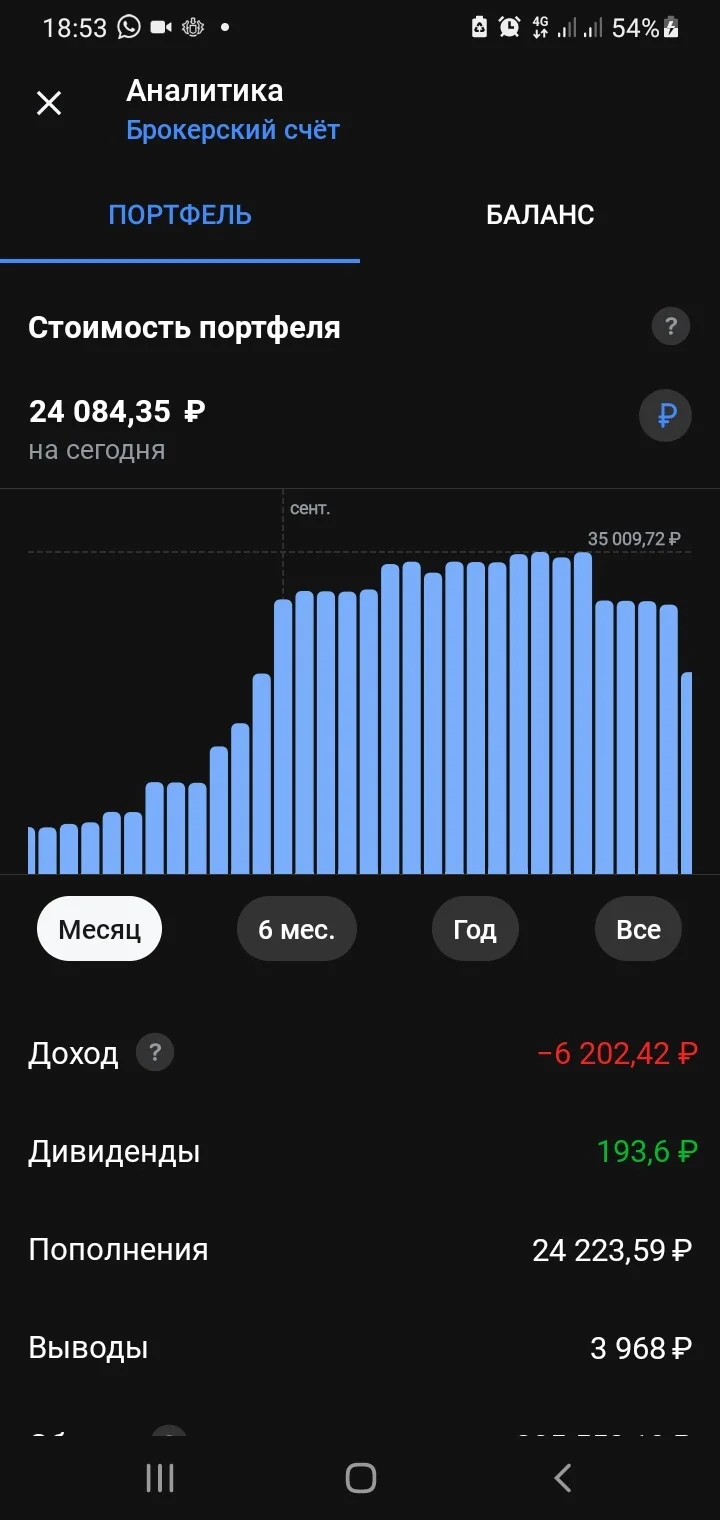
Task: Tap the Брокерский счёт account link
Action: pyautogui.click(x=233, y=130)
